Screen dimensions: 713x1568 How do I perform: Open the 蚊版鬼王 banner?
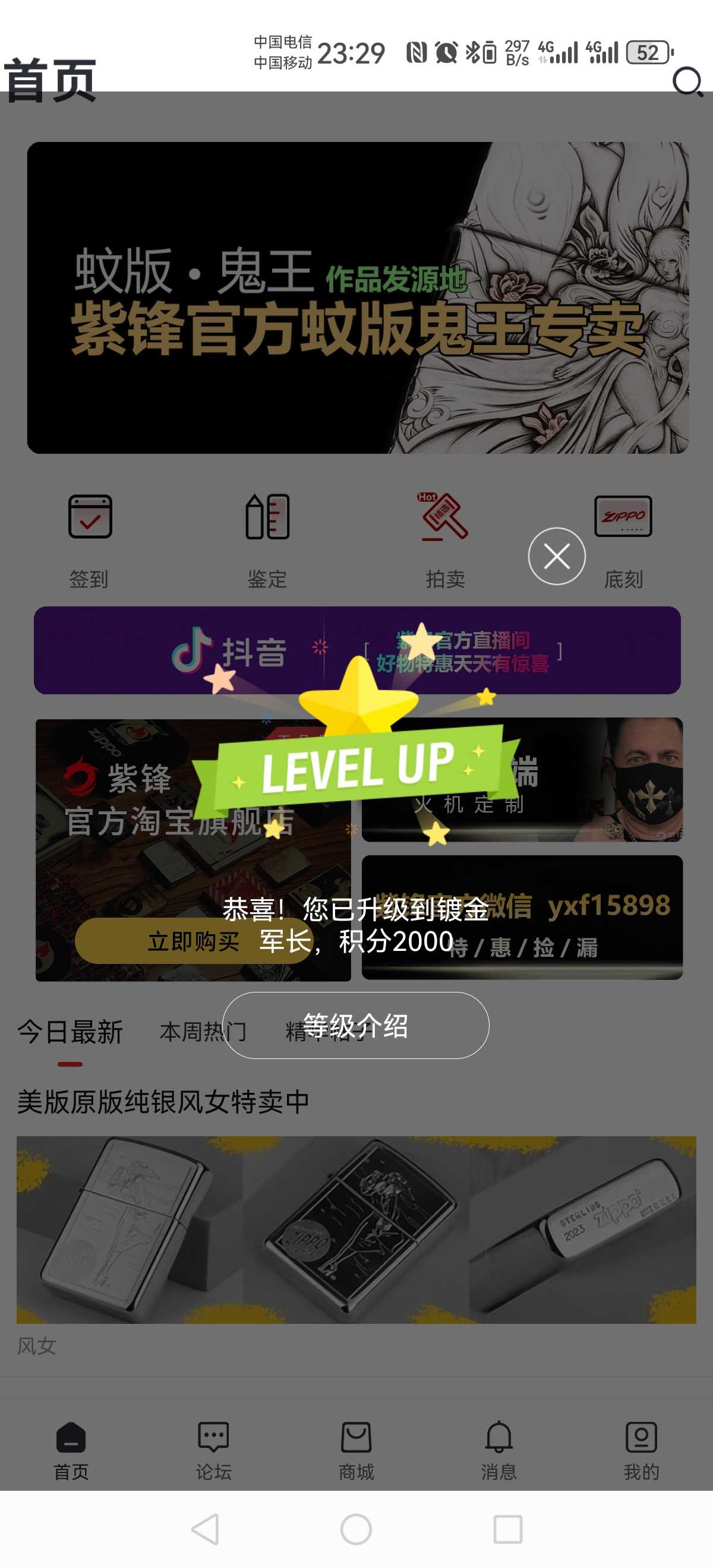pos(358,297)
